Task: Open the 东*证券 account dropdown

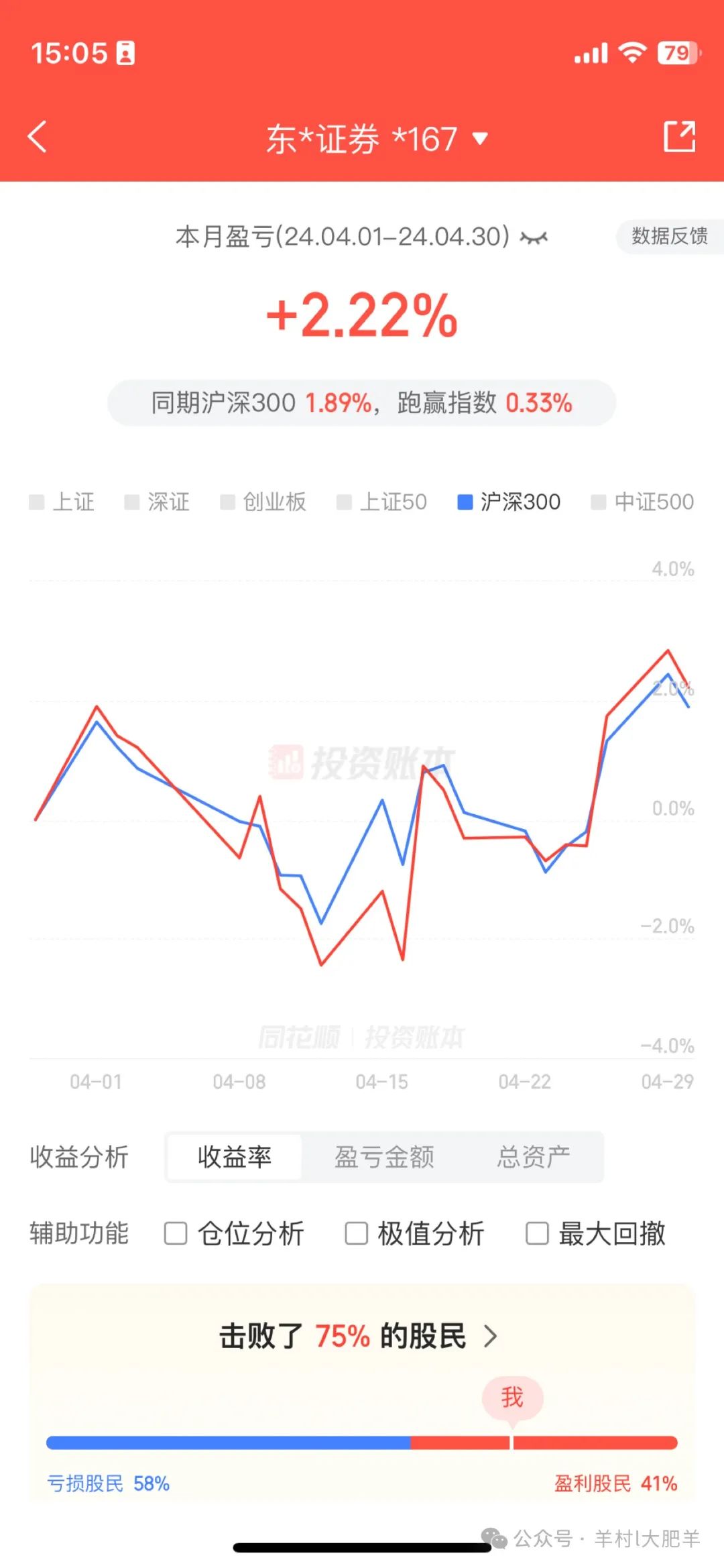Action: [x=377, y=139]
